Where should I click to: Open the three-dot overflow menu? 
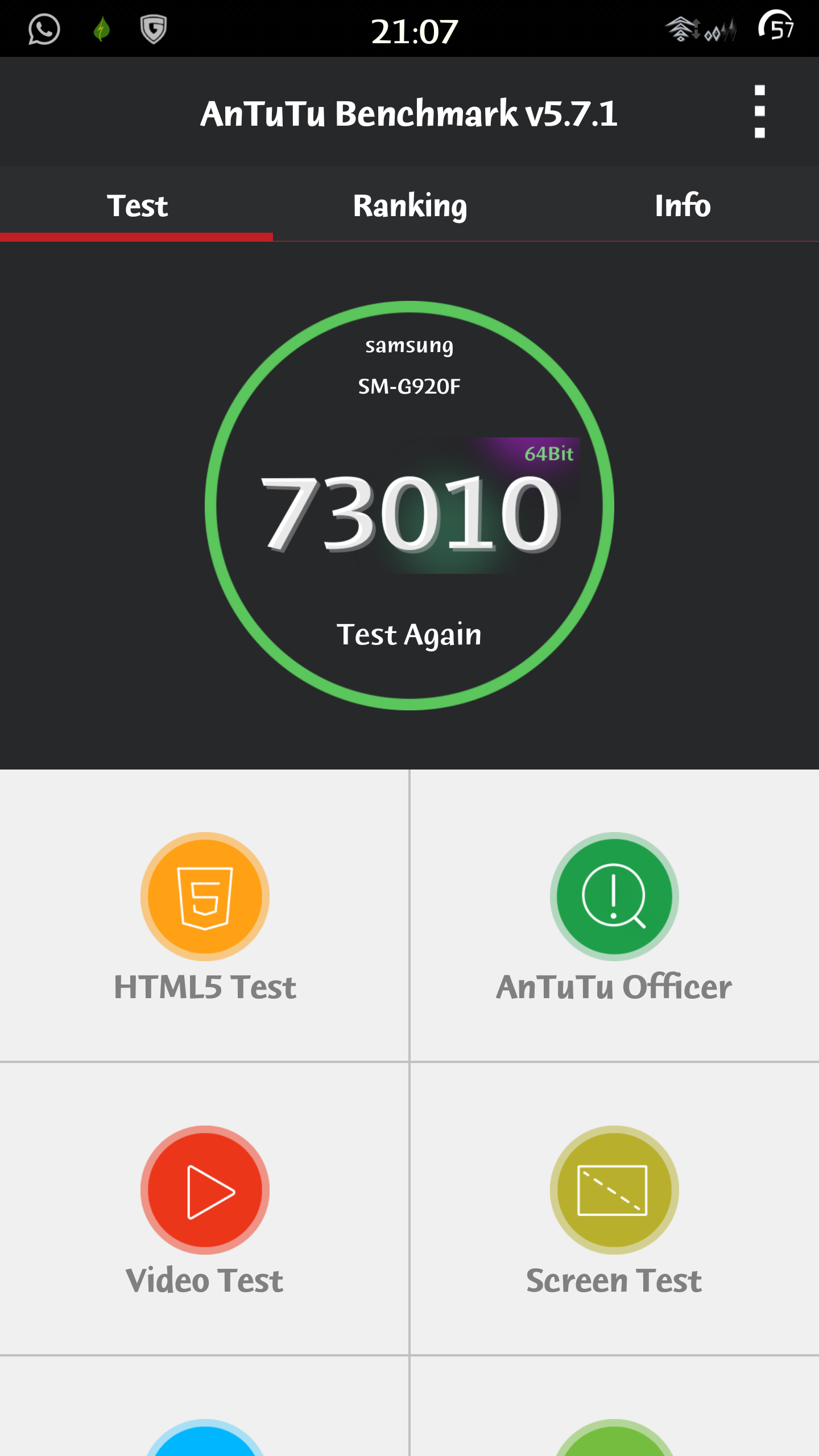759,111
